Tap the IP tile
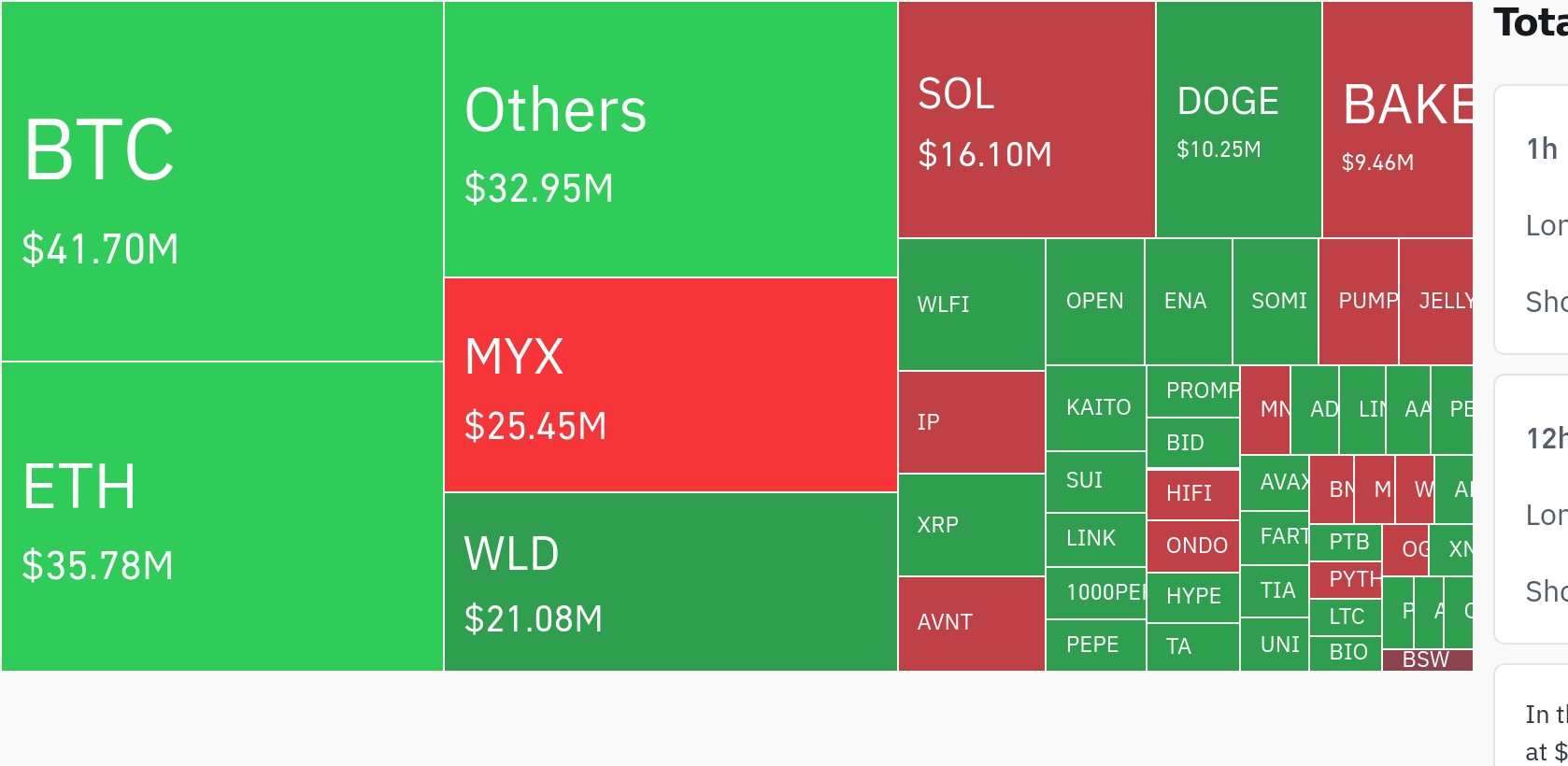 (x=971, y=422)
